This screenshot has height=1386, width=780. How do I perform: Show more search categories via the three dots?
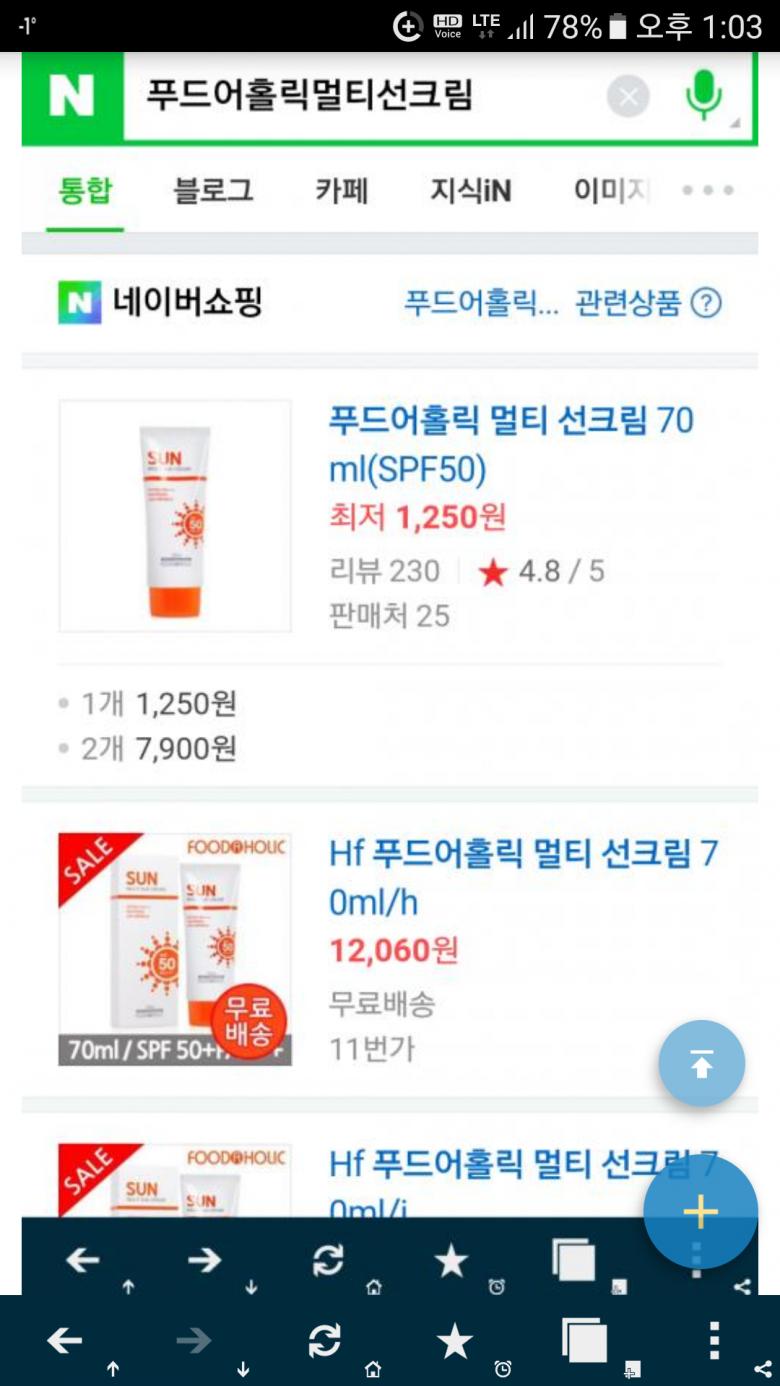pyautogui.click(x=708, y=190)
